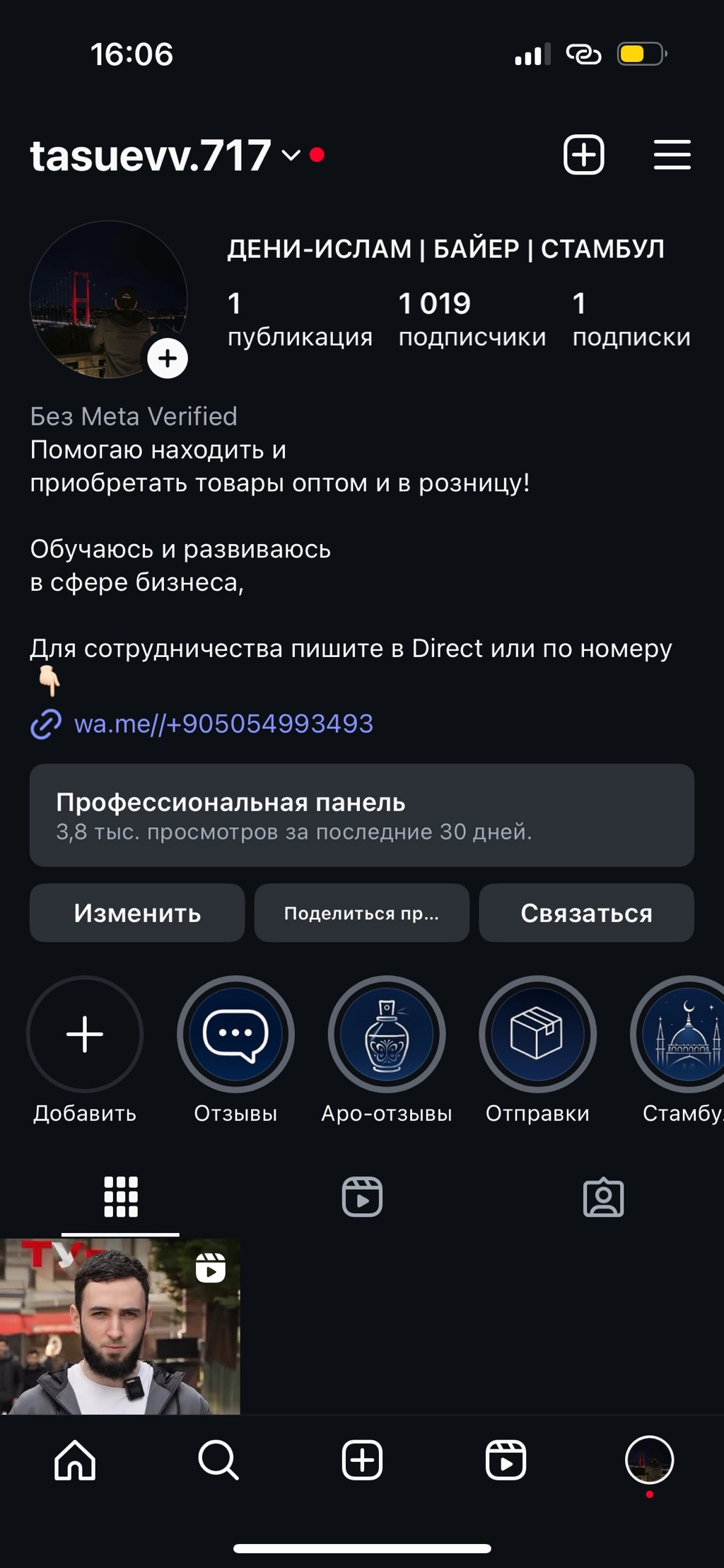This screenshot has width=724, height=1568.
Task: Tap the Изменить button
Action: [x=137, y=913]
